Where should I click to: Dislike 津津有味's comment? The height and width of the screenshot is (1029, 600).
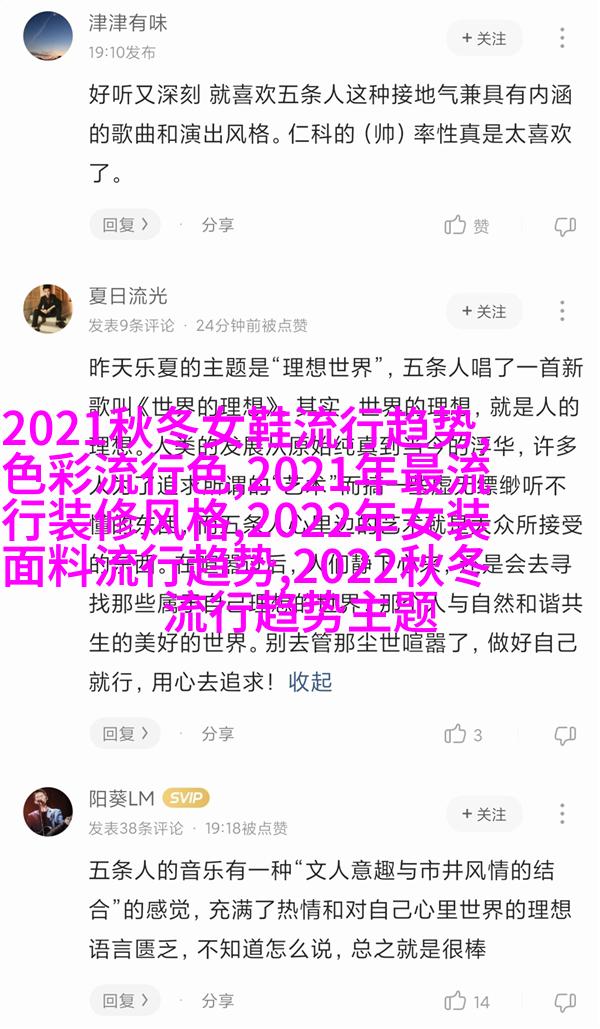point(566,225)
